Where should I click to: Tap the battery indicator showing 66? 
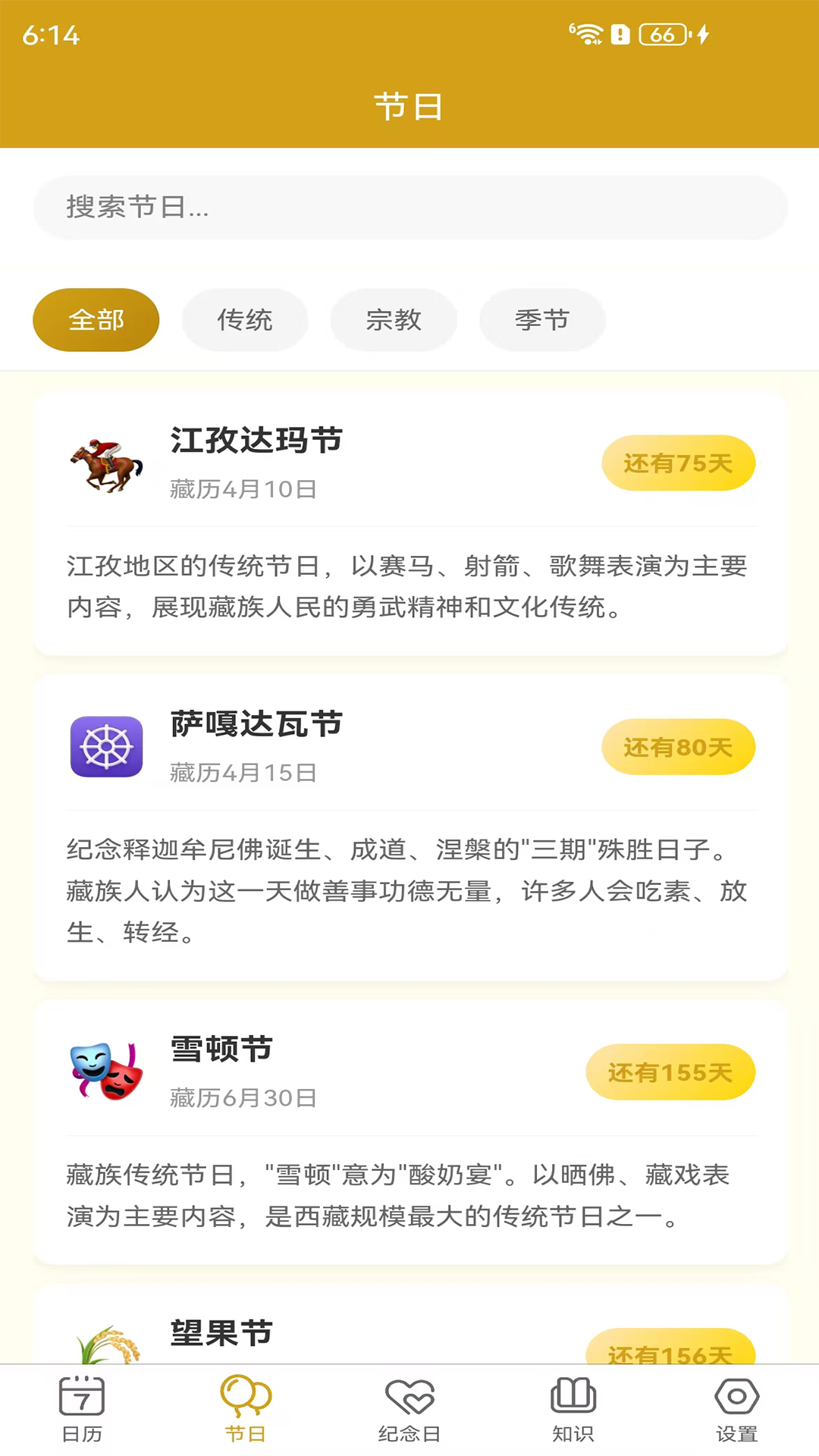click(x=664, y=34)
